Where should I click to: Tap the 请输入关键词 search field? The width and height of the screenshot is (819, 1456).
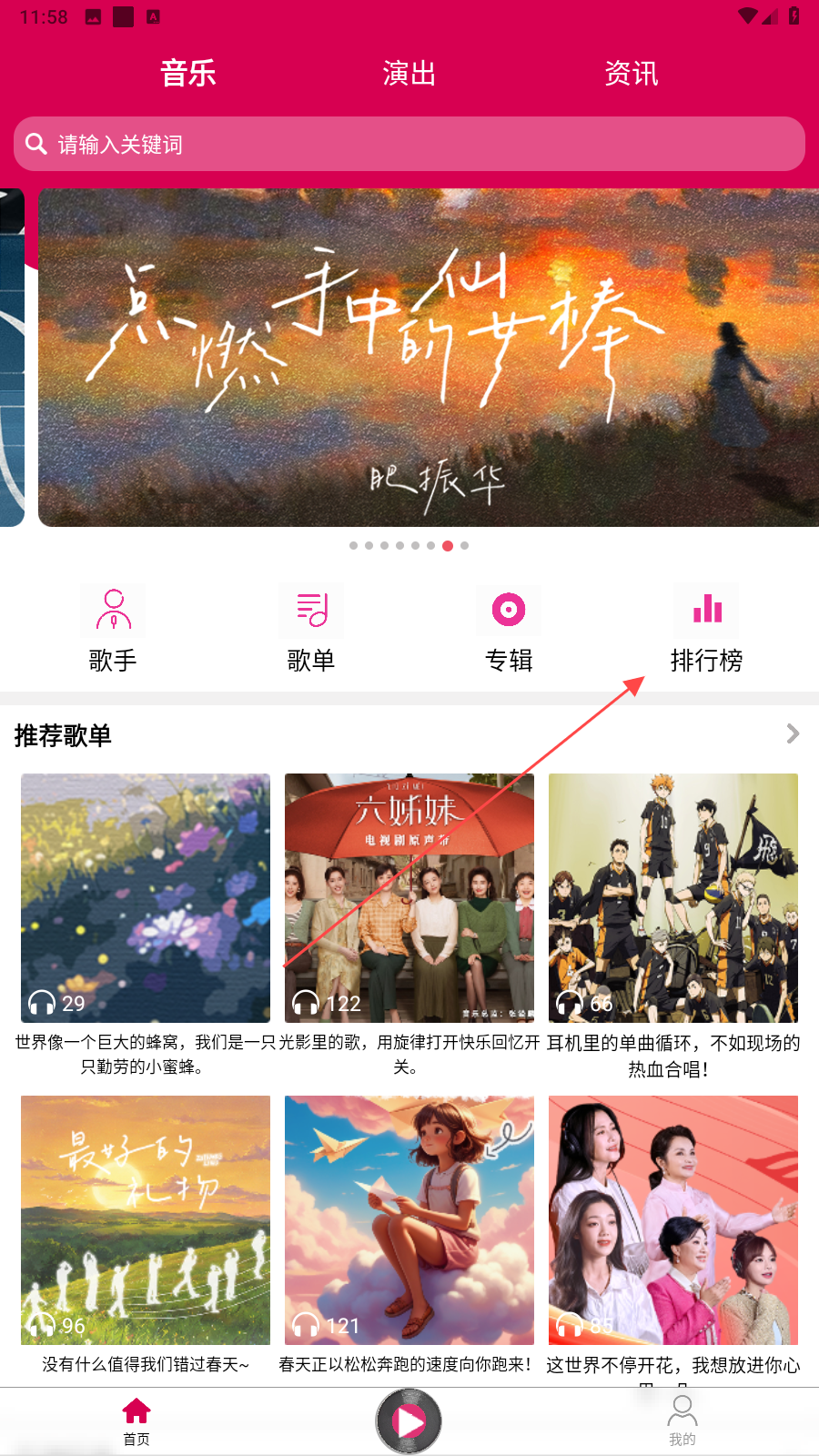pos(409,144)
